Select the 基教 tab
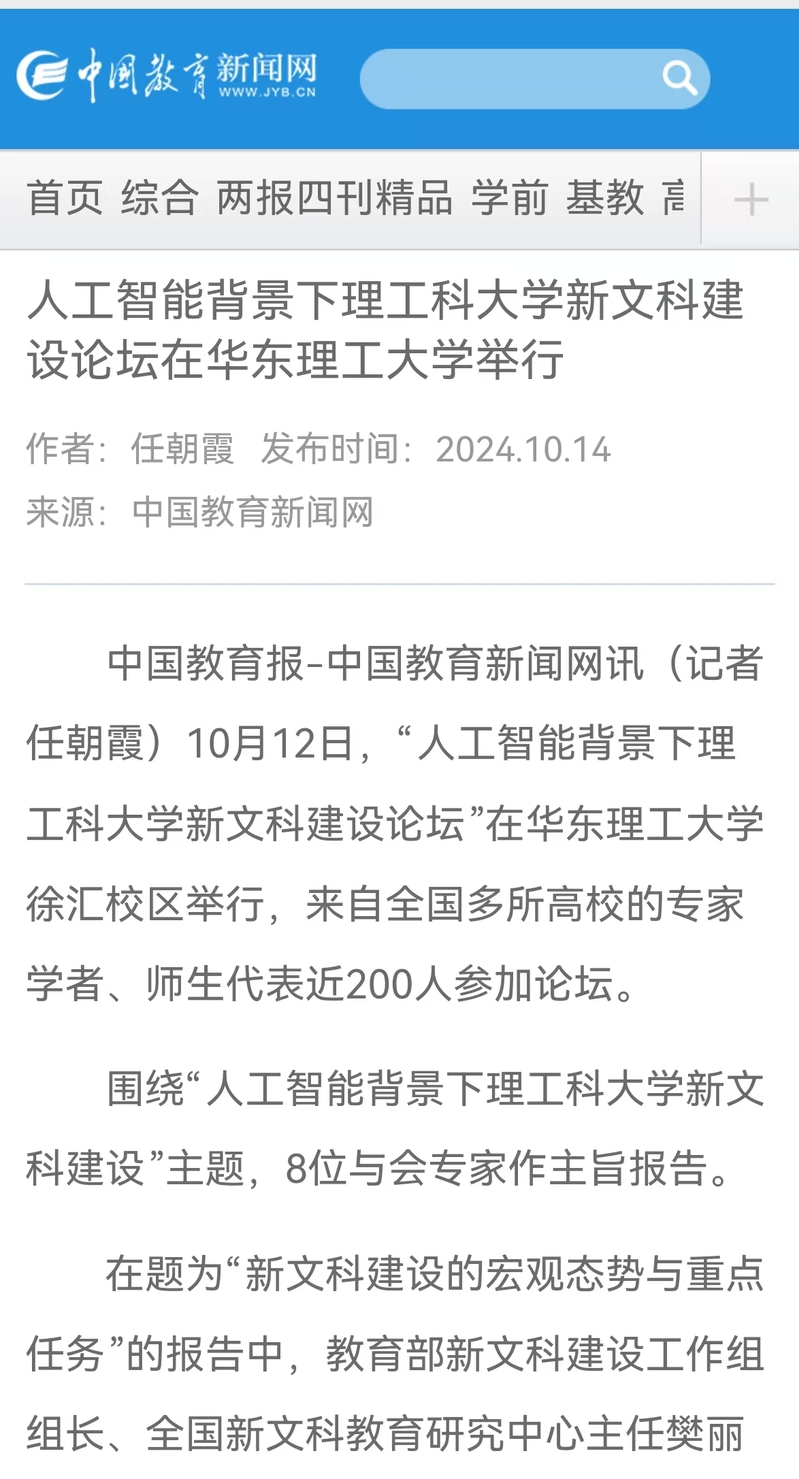 tap(605, 198)
